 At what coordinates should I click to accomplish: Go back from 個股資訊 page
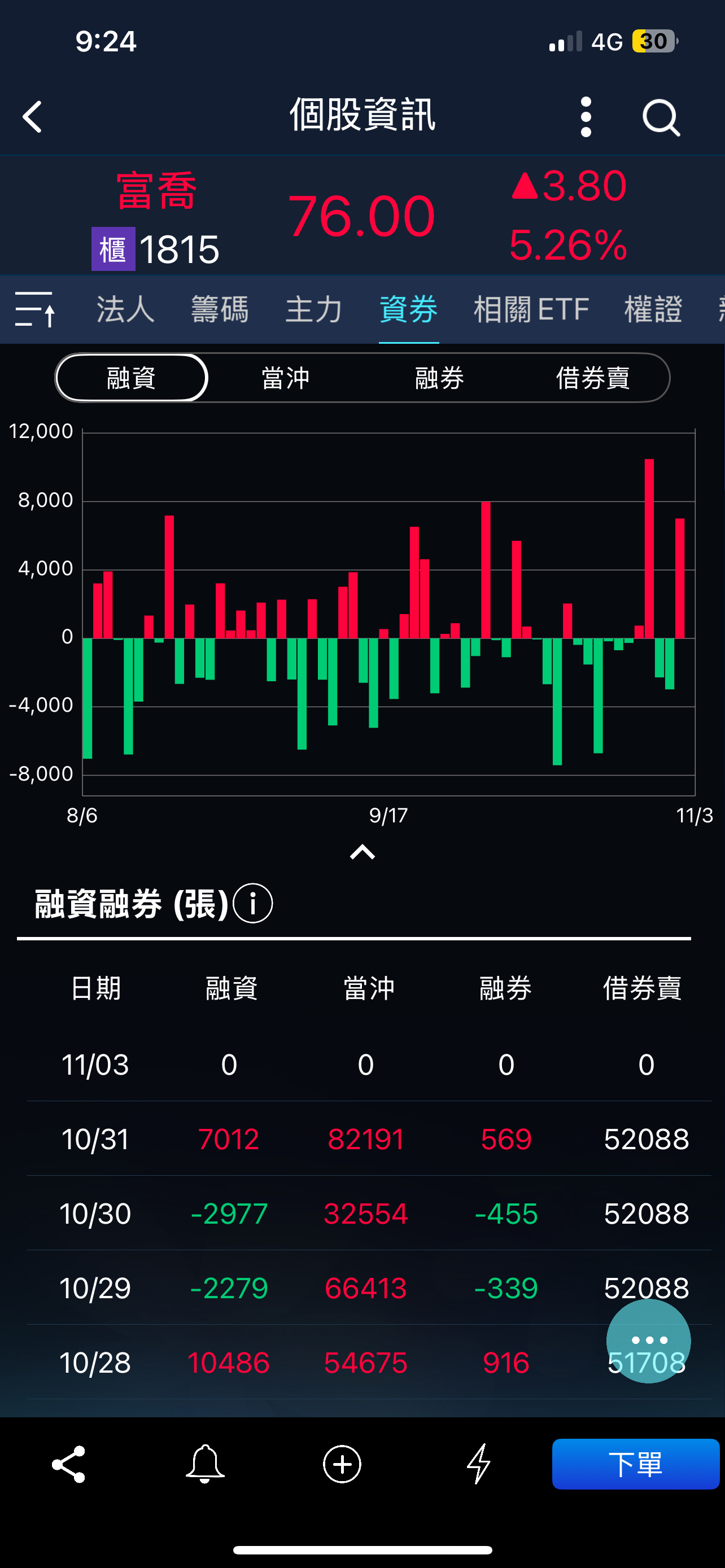click(x=32, y=116)
